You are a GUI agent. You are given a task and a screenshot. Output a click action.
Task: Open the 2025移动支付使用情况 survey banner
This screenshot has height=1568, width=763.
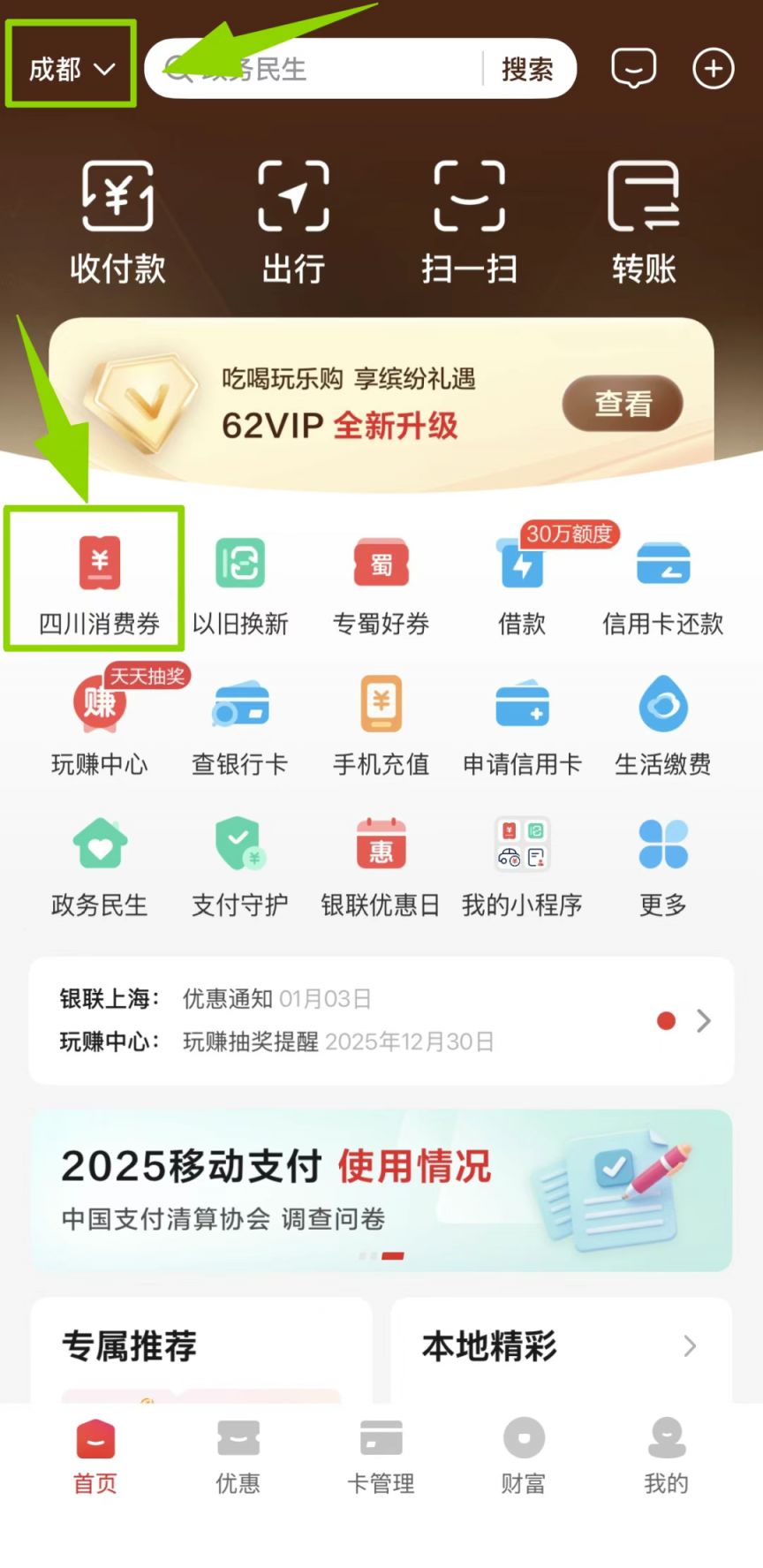[381, 1189]
